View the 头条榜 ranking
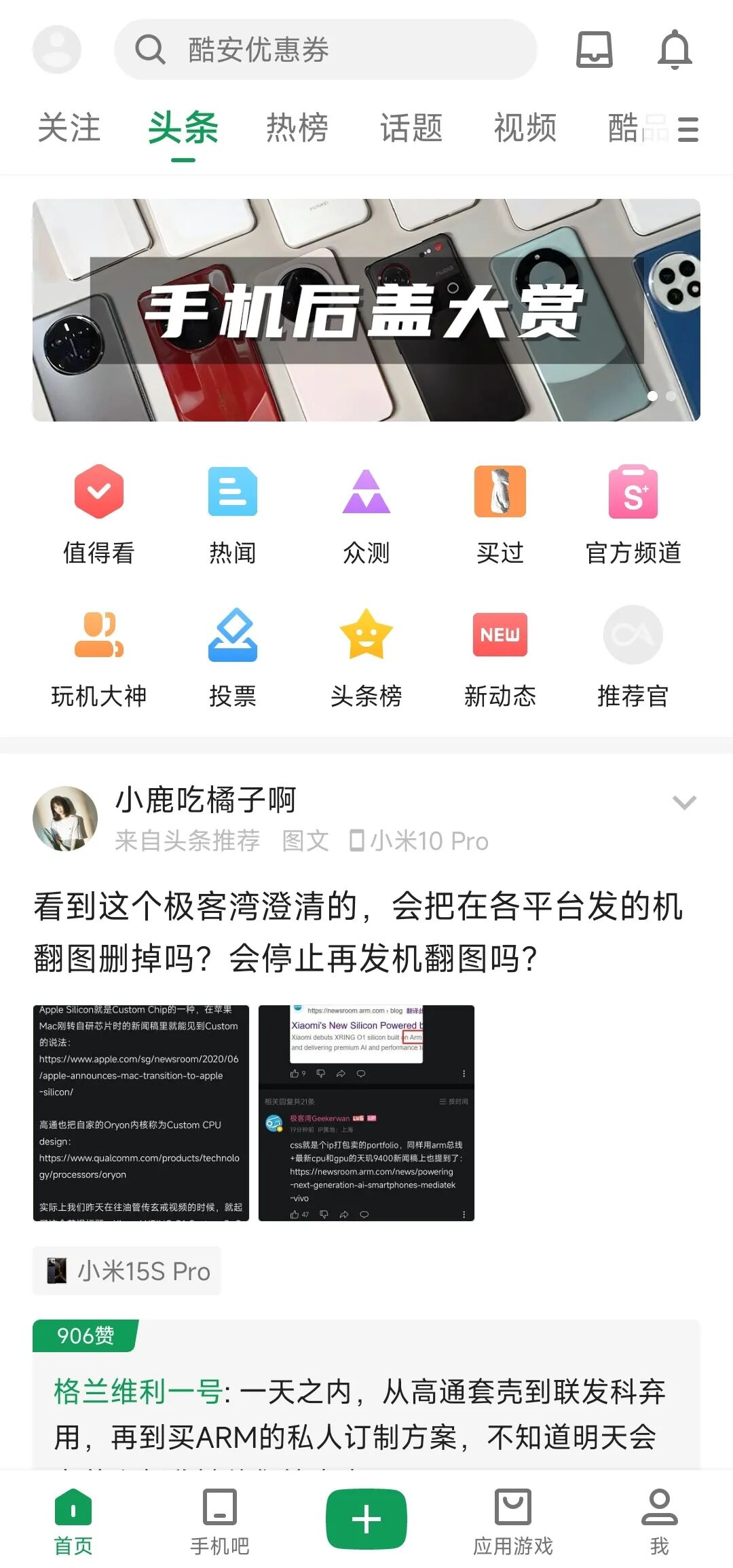This screenshot has width=733, height=1568. point(366,657)
